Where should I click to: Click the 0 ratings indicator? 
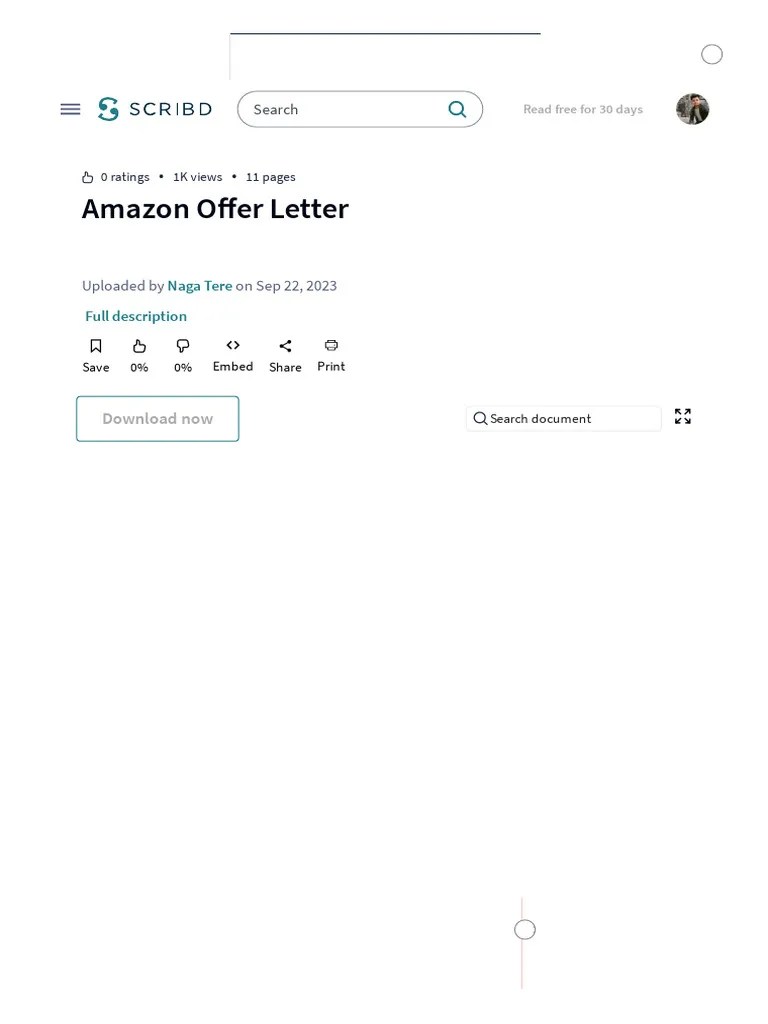click(x=115, y=176)
